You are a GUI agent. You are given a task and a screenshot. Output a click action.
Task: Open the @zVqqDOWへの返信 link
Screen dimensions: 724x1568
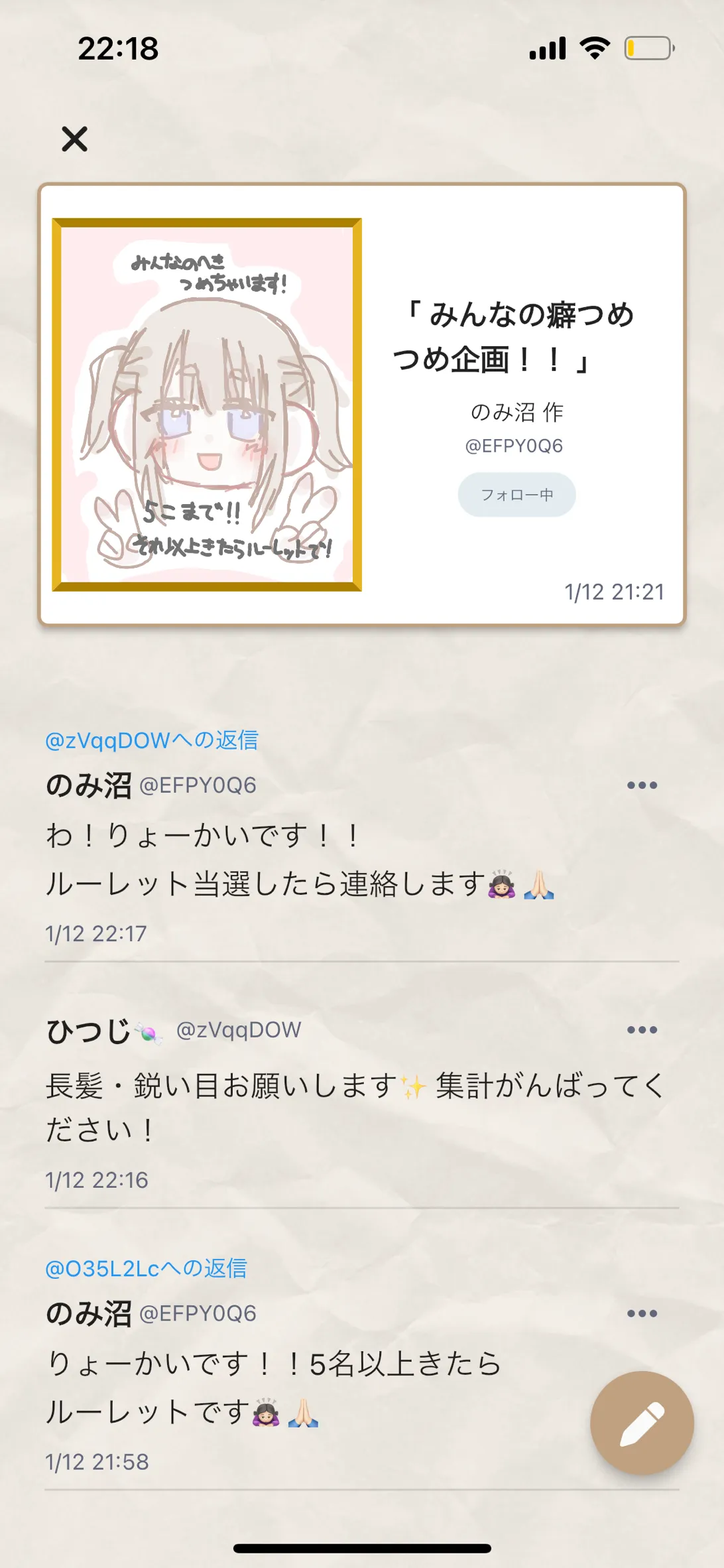coord(152,740)
